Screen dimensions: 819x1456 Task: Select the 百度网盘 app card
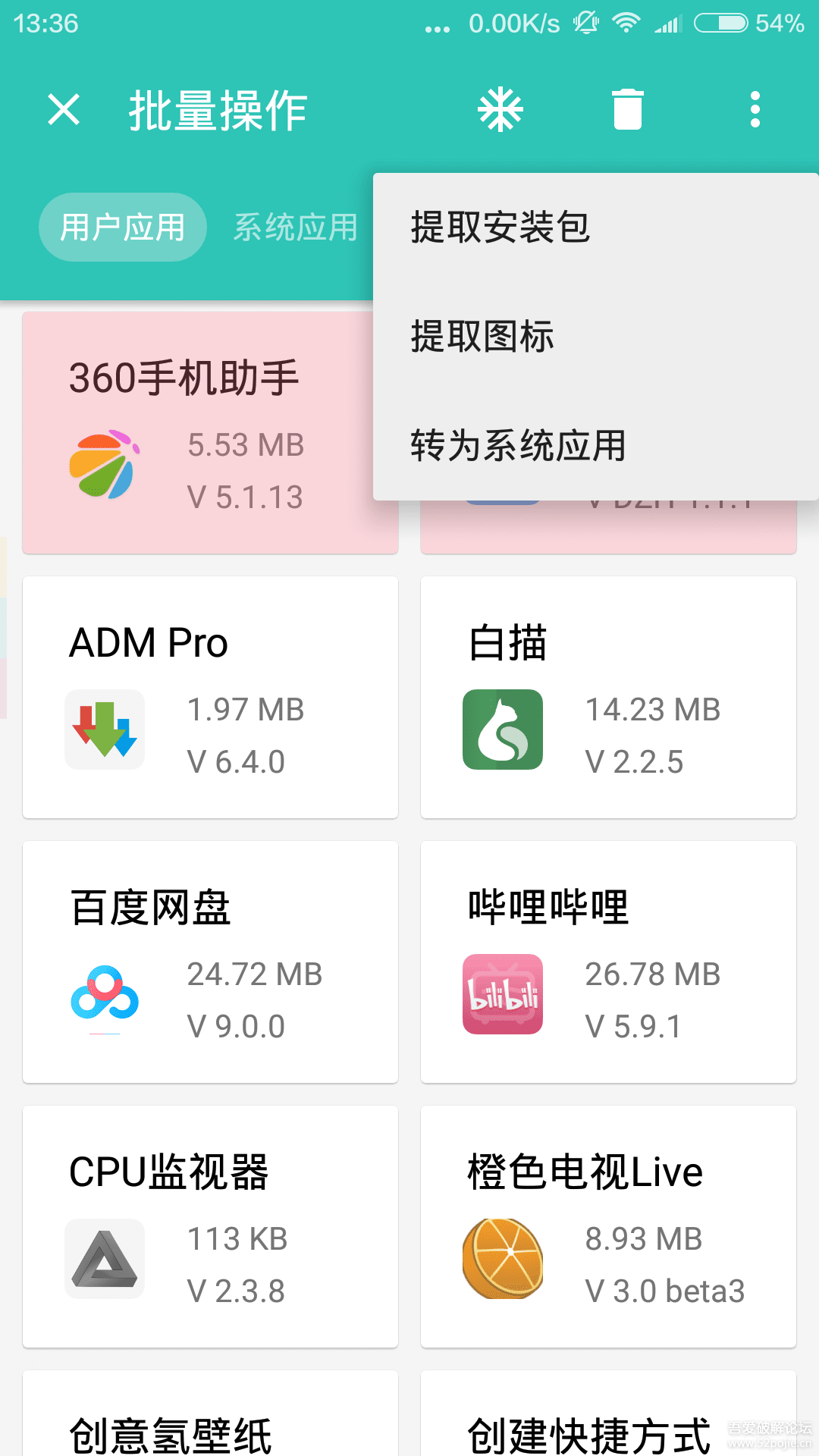point(210,962)
